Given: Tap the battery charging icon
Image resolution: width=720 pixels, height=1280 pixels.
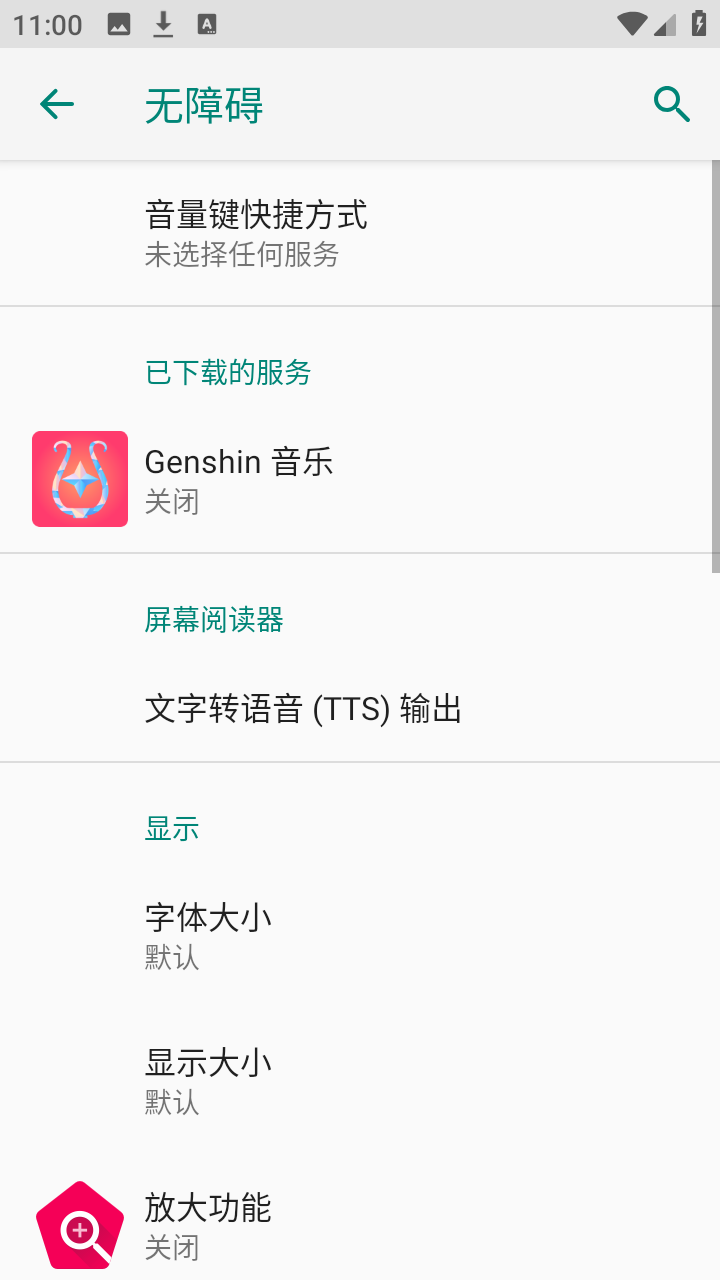Looking at the screenshot, I should click(699, 22).
